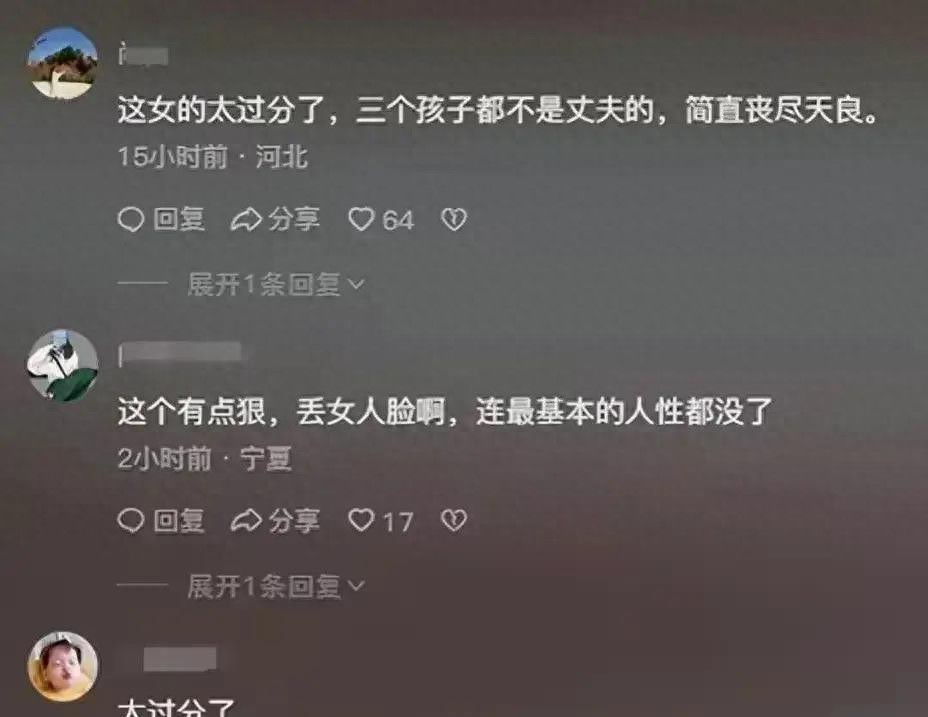
Task: Like the comment with 64 likes
Action: pos(380,220)
